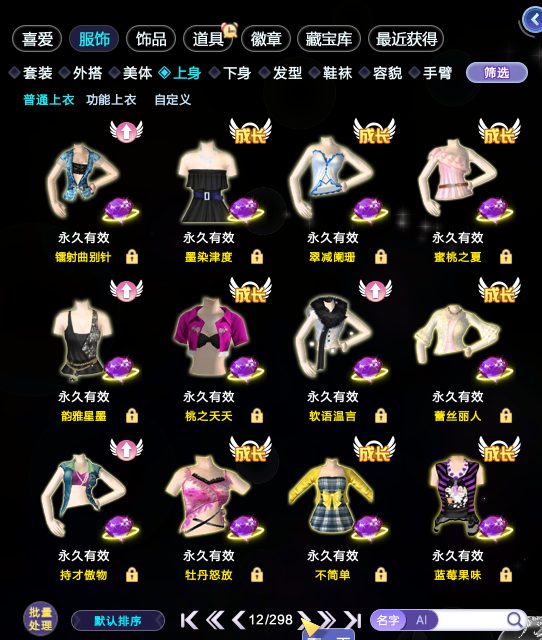Tap the search magnifier icon
Screen dimensions: 542x640
515,620
